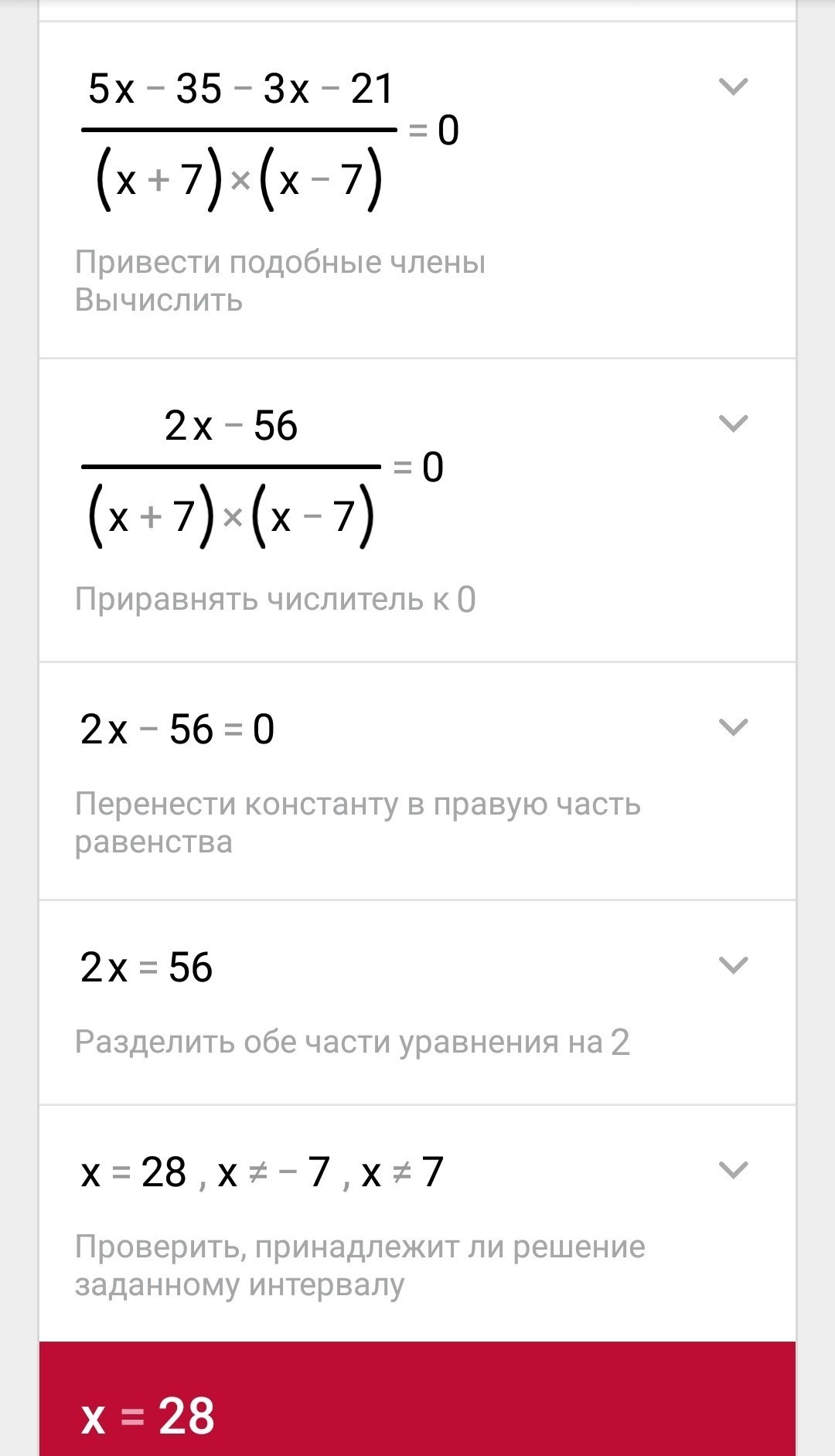The image size is (835, 1456).
Task: Expand the x = 28, x ≠ −7 step
Action: 733,1170
